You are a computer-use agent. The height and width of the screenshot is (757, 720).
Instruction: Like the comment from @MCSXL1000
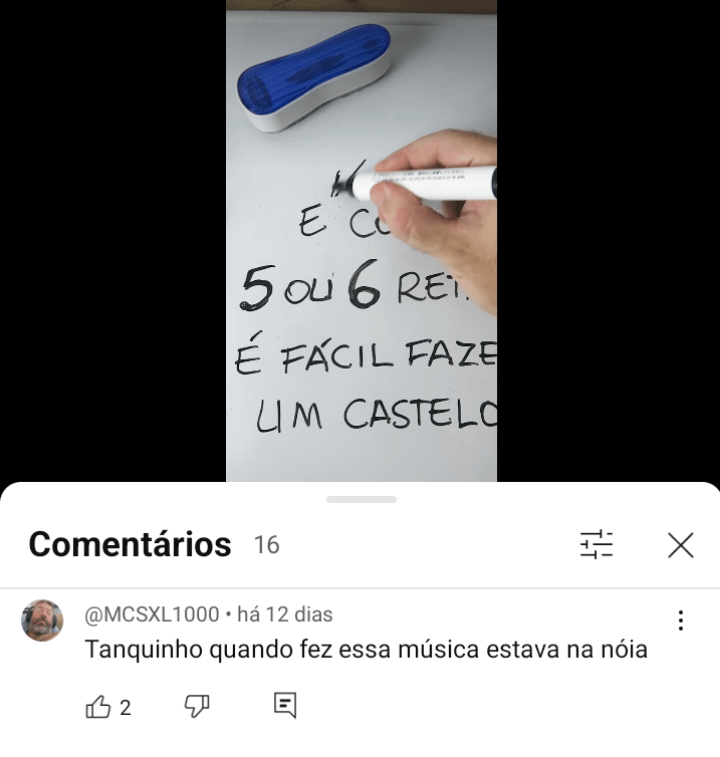[x=99, y=707]
